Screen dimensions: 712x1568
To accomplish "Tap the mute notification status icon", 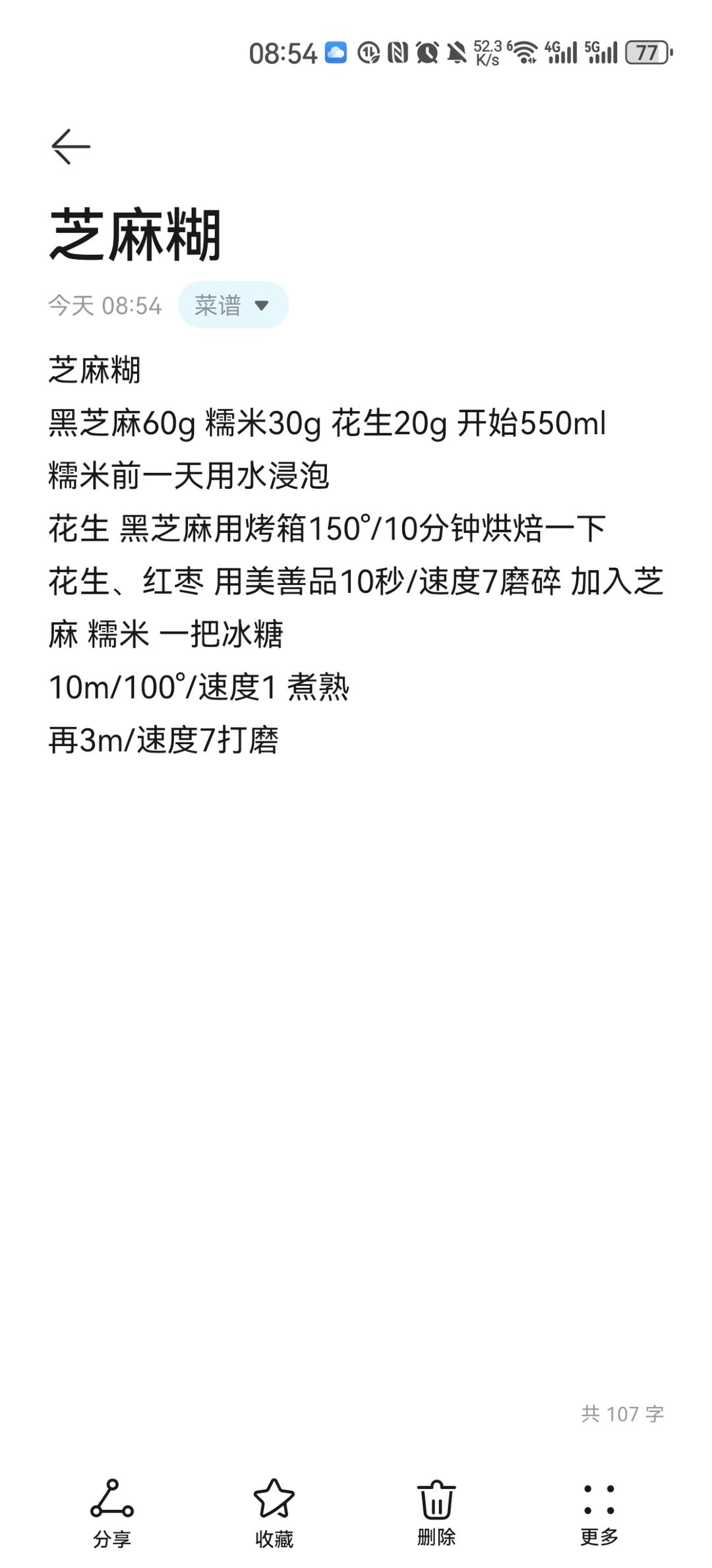I will click(455, 53).
